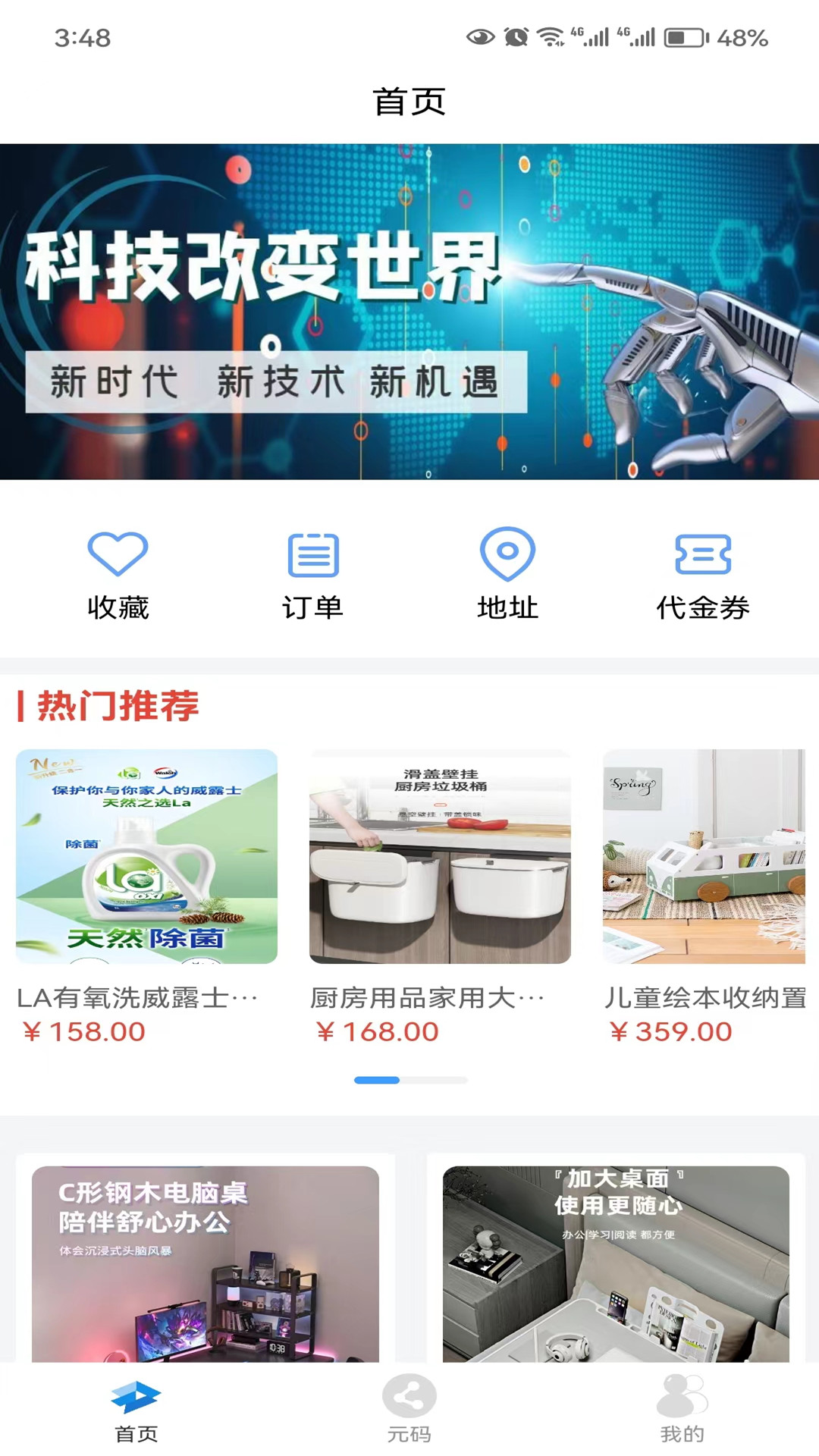Open the 代金券 voucher ticket icon
The image size is (819, 1456).
point(704,556)
